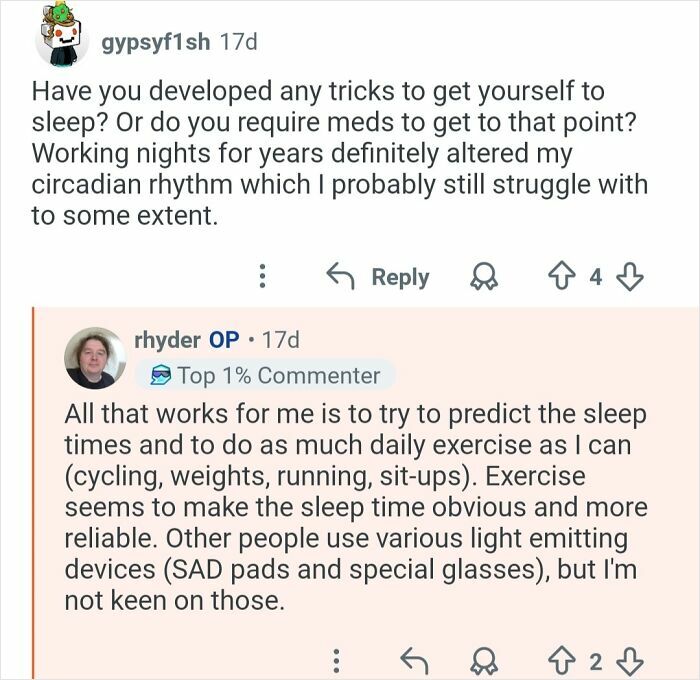Reply to rhyder's comment via arrow icon
700x680 pixels.
coord(412,660)
